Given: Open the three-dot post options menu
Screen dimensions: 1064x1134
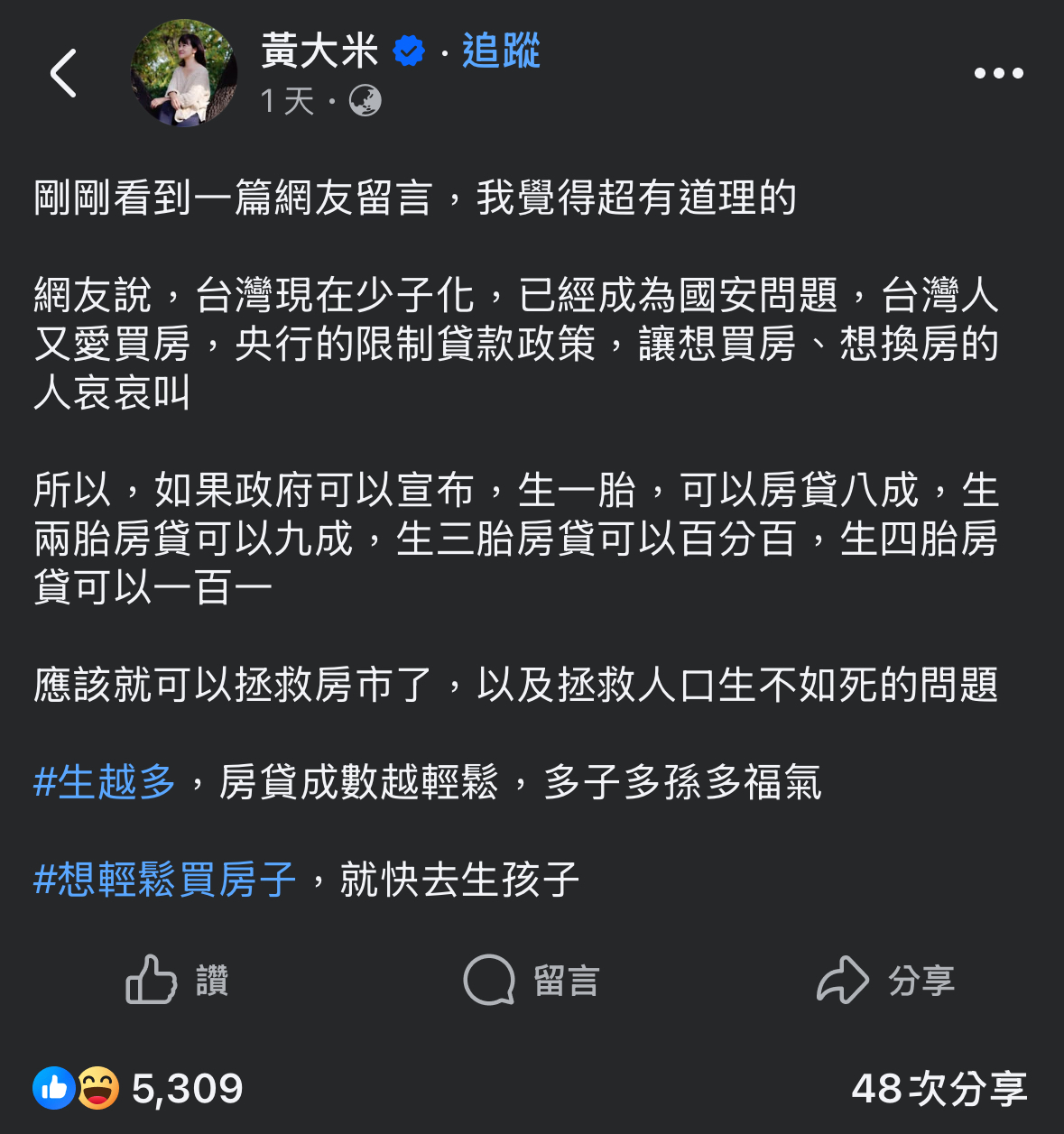Looking at the screenshot, I should (998, 73).
